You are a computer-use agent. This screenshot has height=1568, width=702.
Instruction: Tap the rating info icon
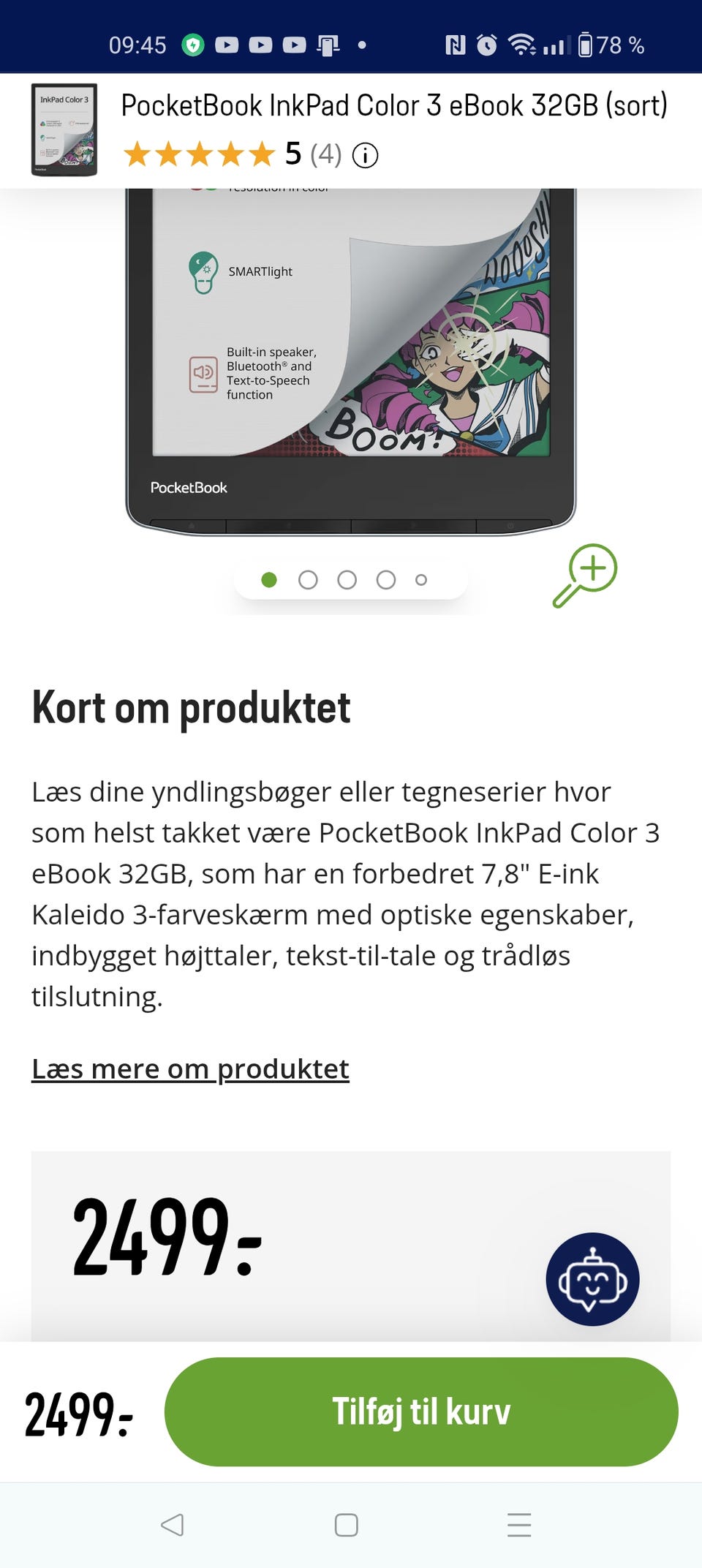pos(366,155)
